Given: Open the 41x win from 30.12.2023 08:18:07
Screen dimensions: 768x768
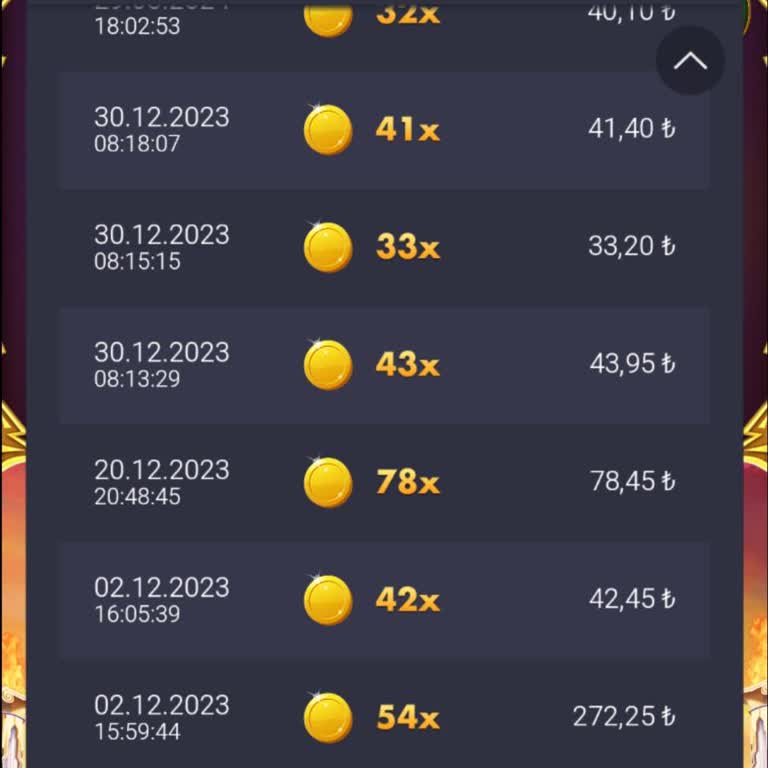Looking at the screenshot, I should 384,130.
